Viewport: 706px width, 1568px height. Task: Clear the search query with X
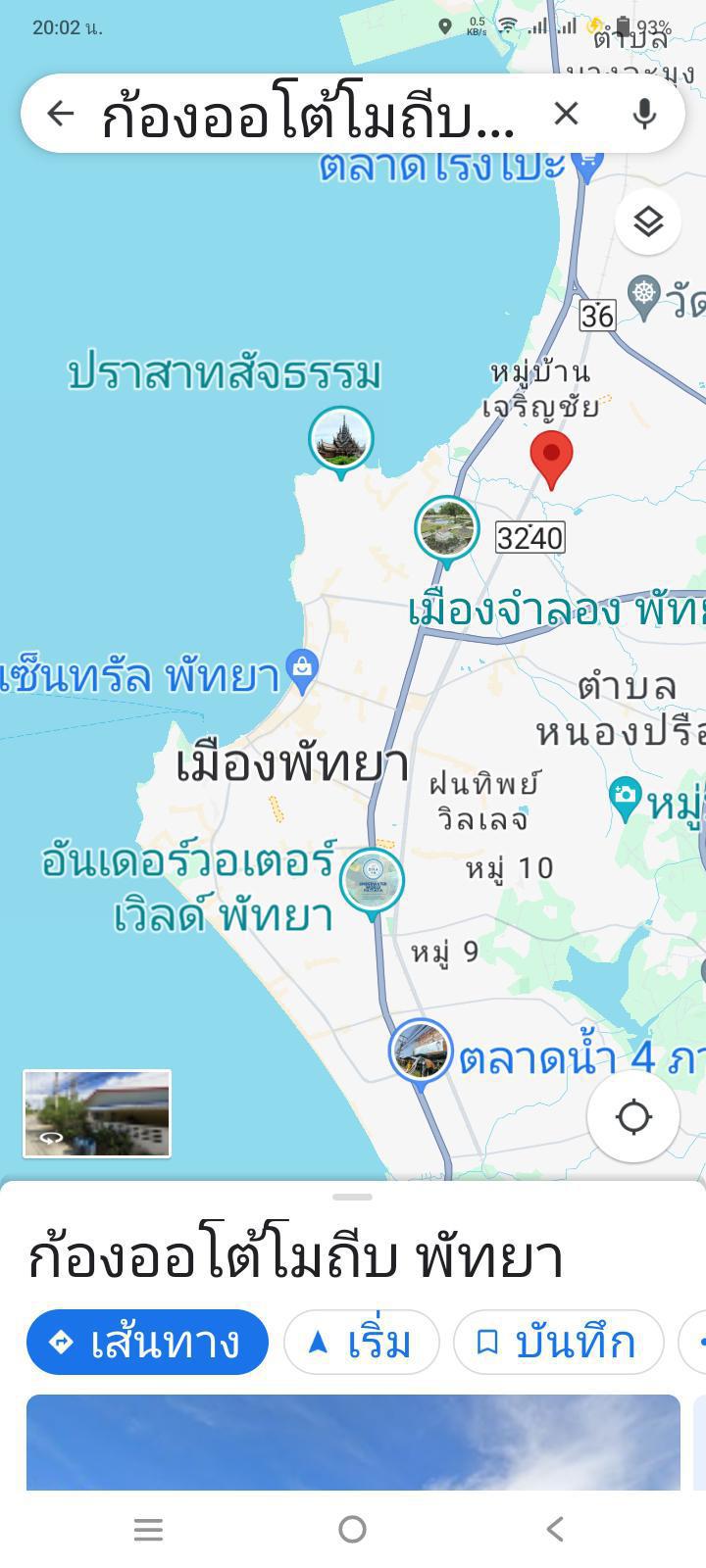(x=566, y=114)
